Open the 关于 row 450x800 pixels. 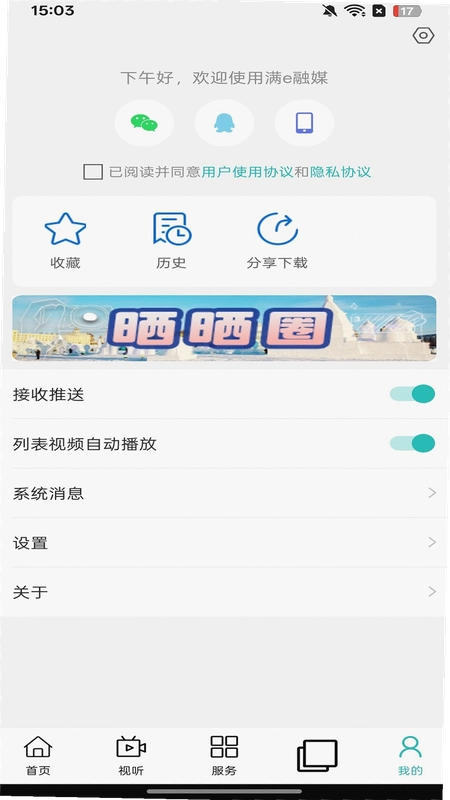(224, 592)
